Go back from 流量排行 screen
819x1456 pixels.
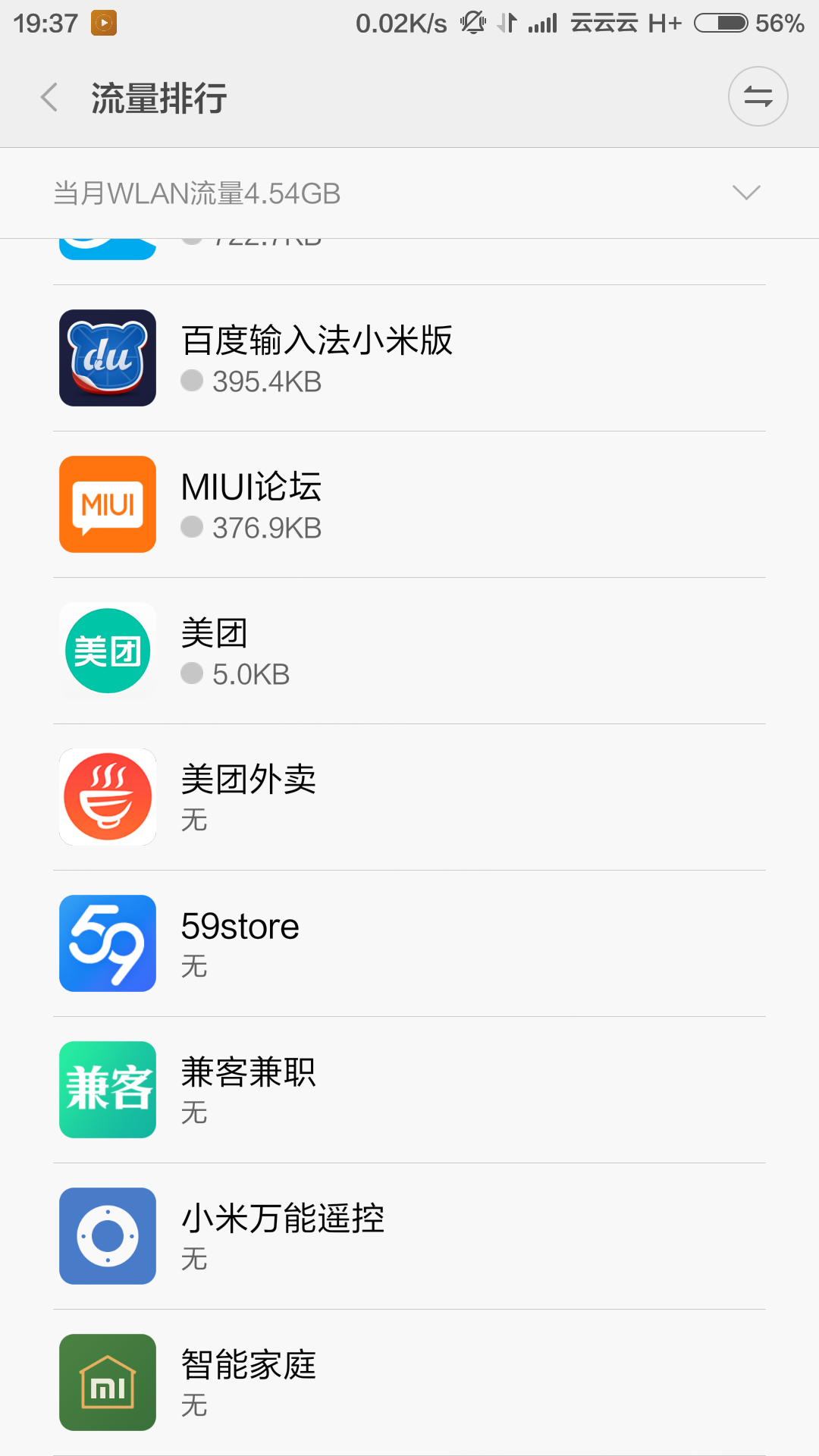tap(49, 98)
